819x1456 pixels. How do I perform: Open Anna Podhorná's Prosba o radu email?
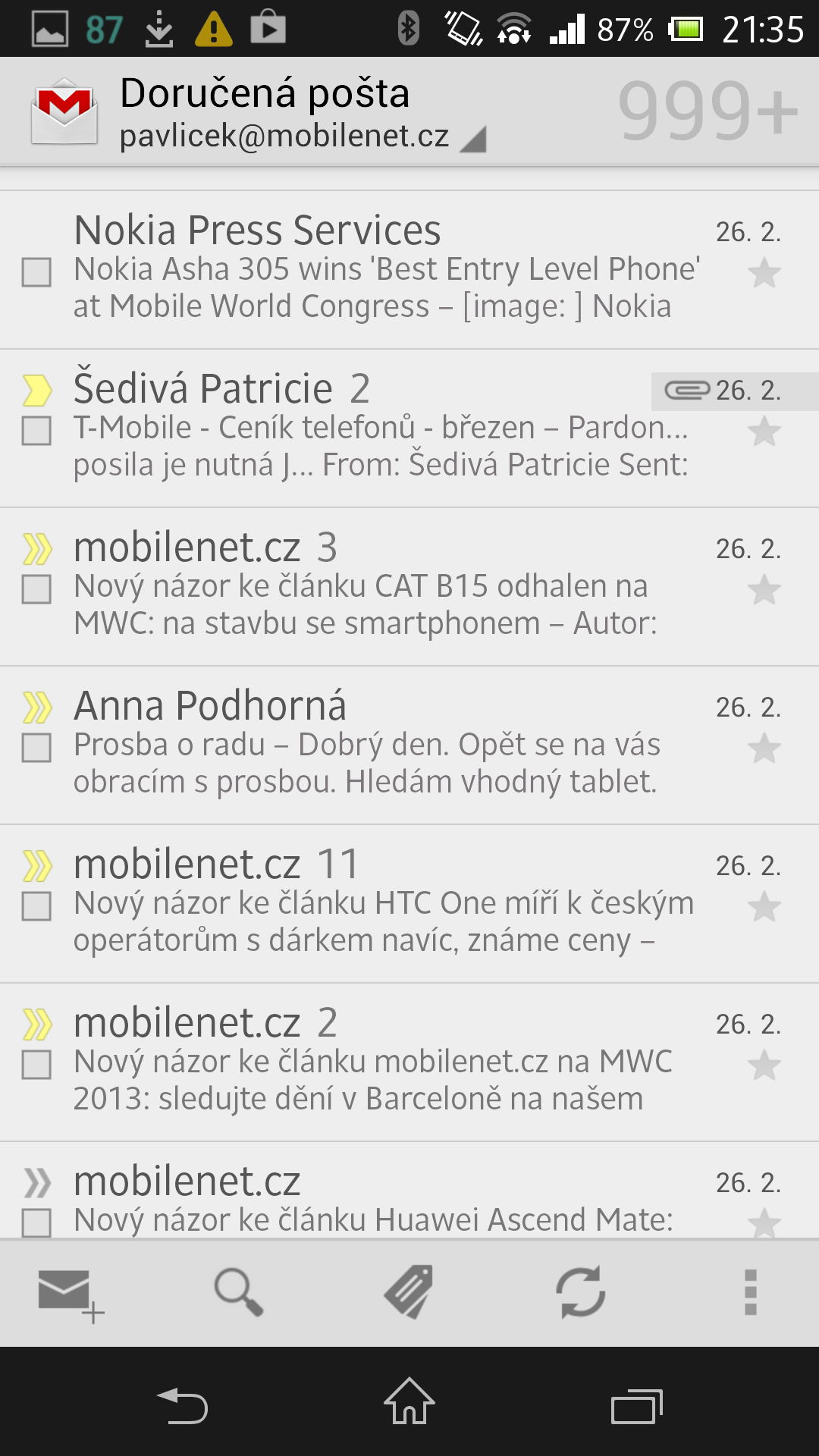tap(379, 745)
